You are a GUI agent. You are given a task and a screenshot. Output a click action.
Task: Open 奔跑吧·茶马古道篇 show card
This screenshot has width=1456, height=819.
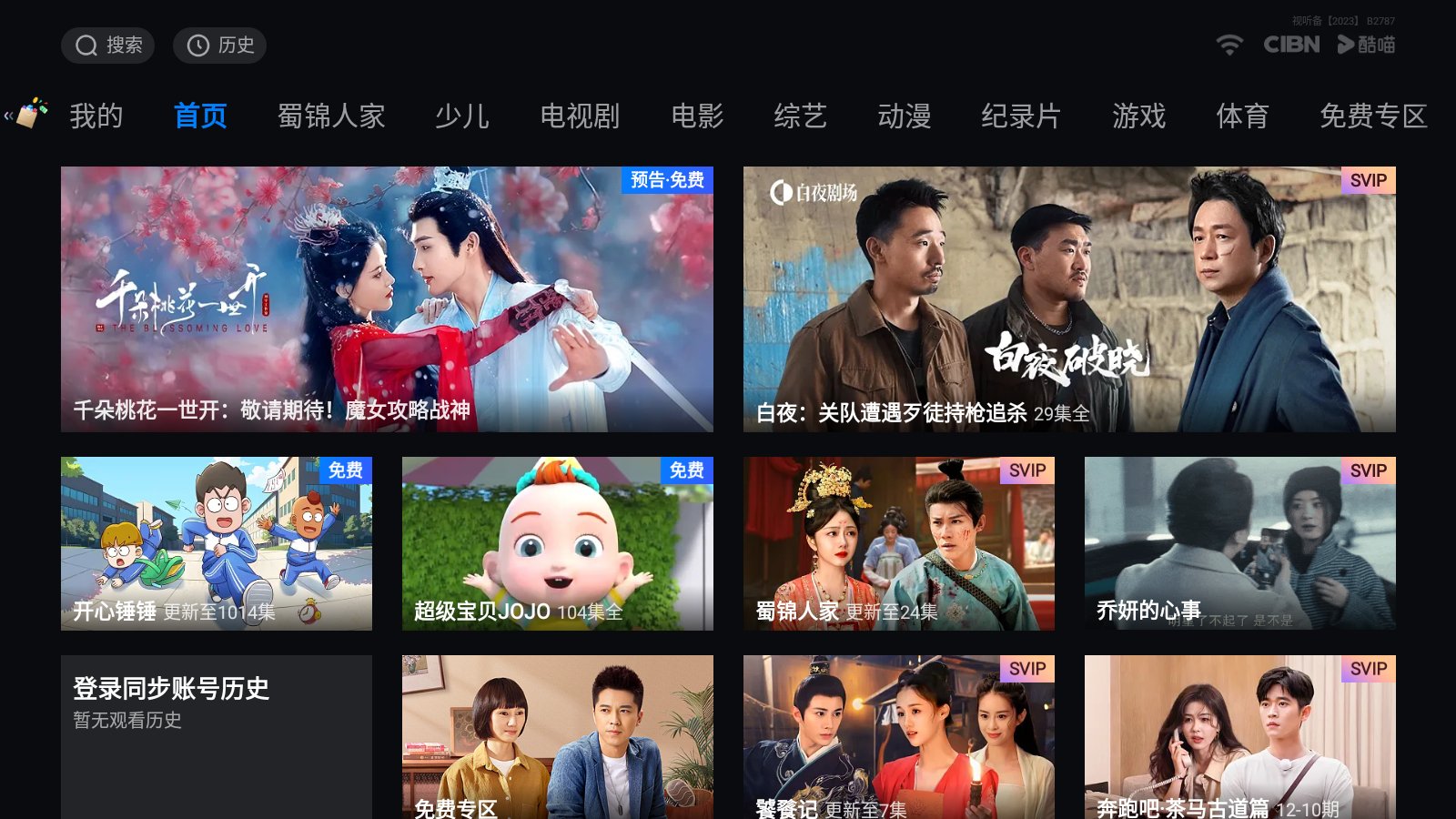point(1240,735)
